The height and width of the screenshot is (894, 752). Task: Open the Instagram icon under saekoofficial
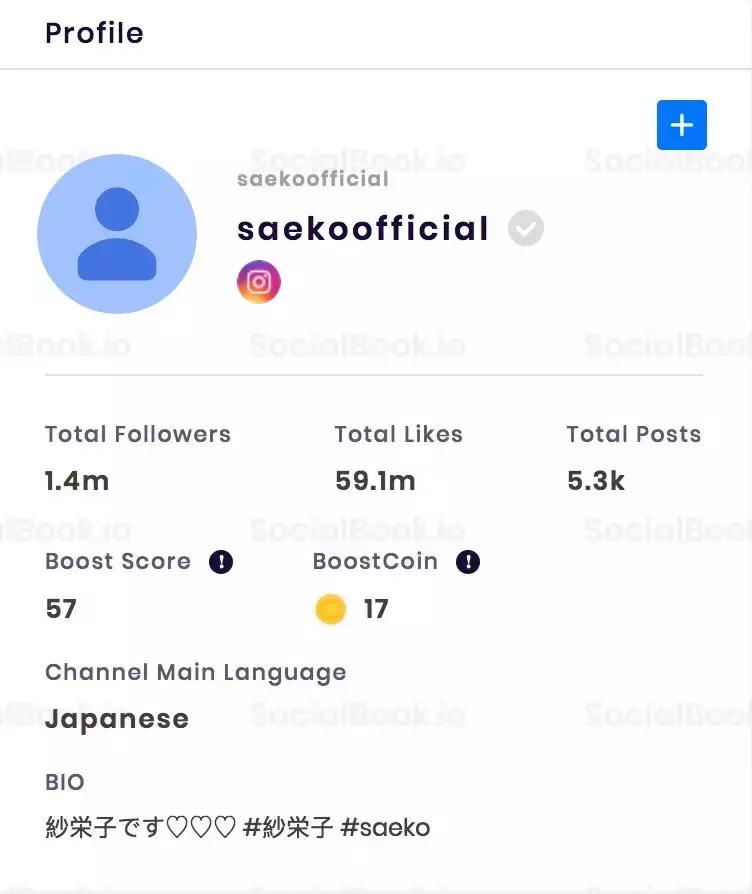click(x=259, y=282)
